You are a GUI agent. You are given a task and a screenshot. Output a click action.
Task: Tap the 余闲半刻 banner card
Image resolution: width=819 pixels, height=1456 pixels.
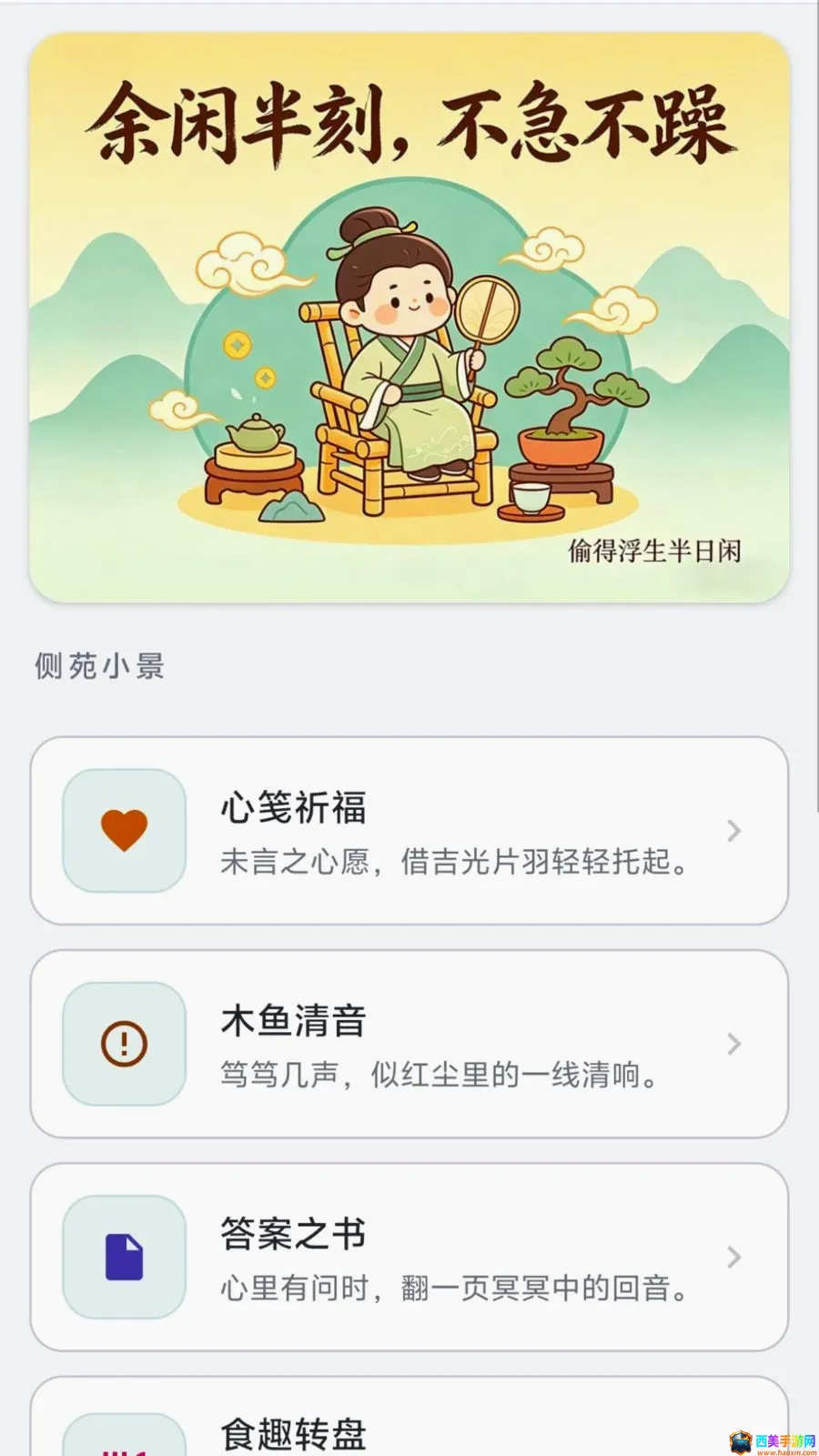coord(409,318)
